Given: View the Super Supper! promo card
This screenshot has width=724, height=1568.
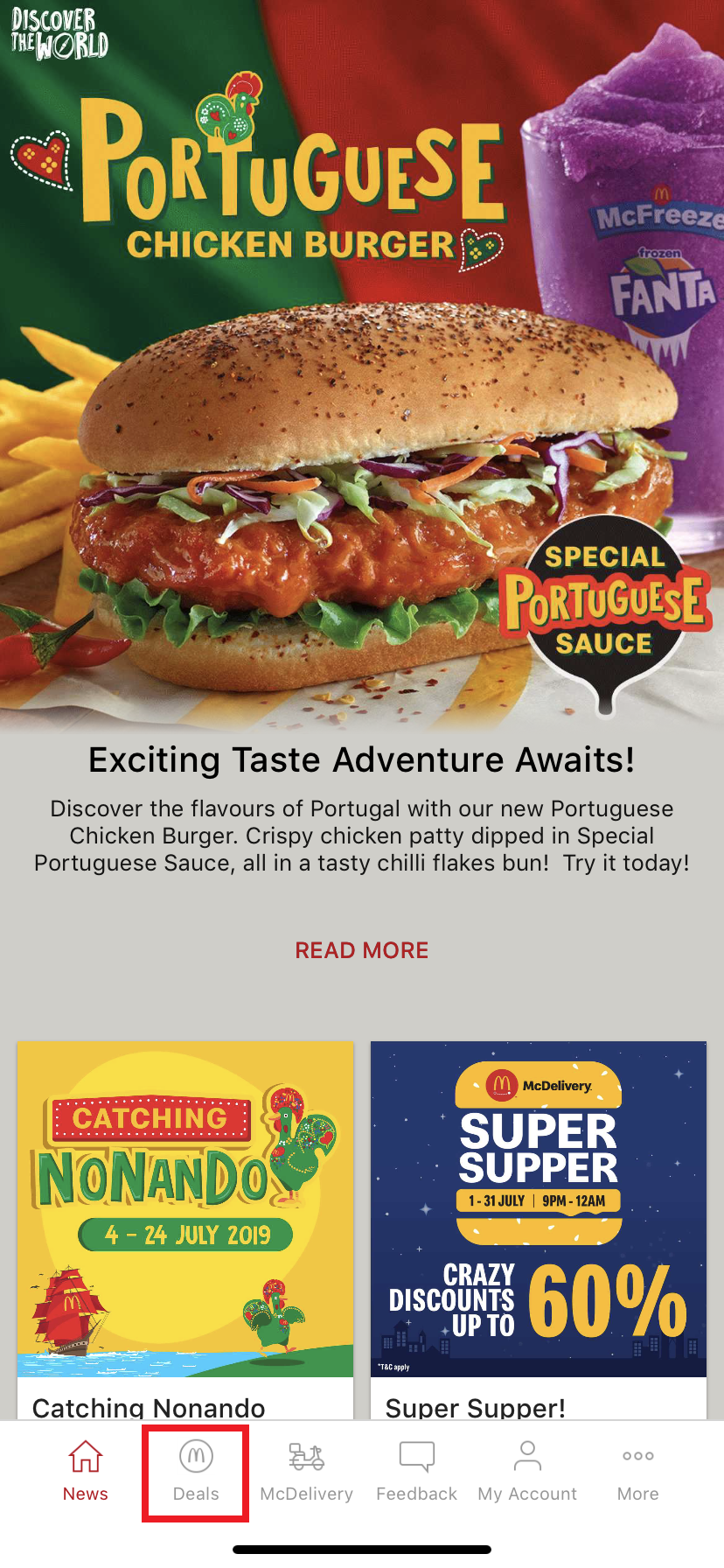Looking at the screenshot, I should [x=539, y=1225].
